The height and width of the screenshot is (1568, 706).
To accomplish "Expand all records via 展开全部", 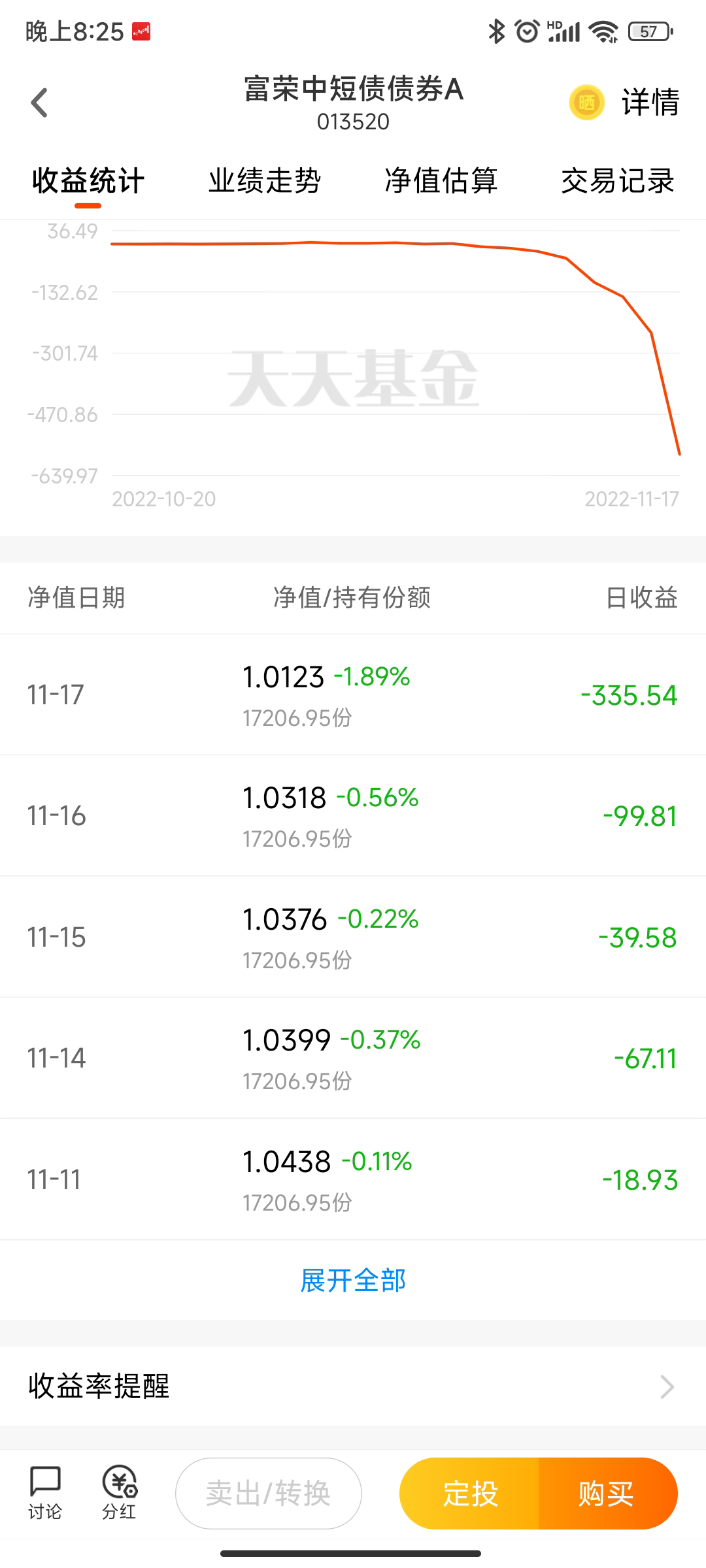I will [353, 1281].
